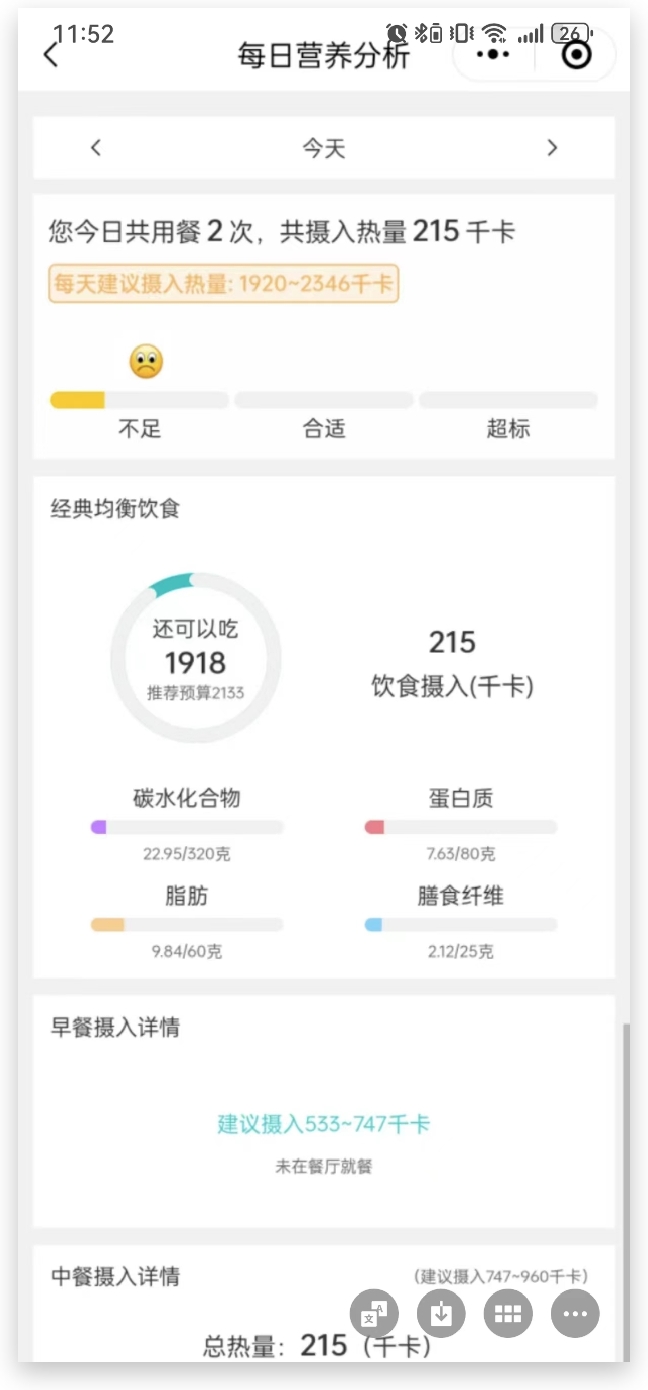Open the more options floating button
Viewport: 648px width, 1390px height.
pos(575,1314)
